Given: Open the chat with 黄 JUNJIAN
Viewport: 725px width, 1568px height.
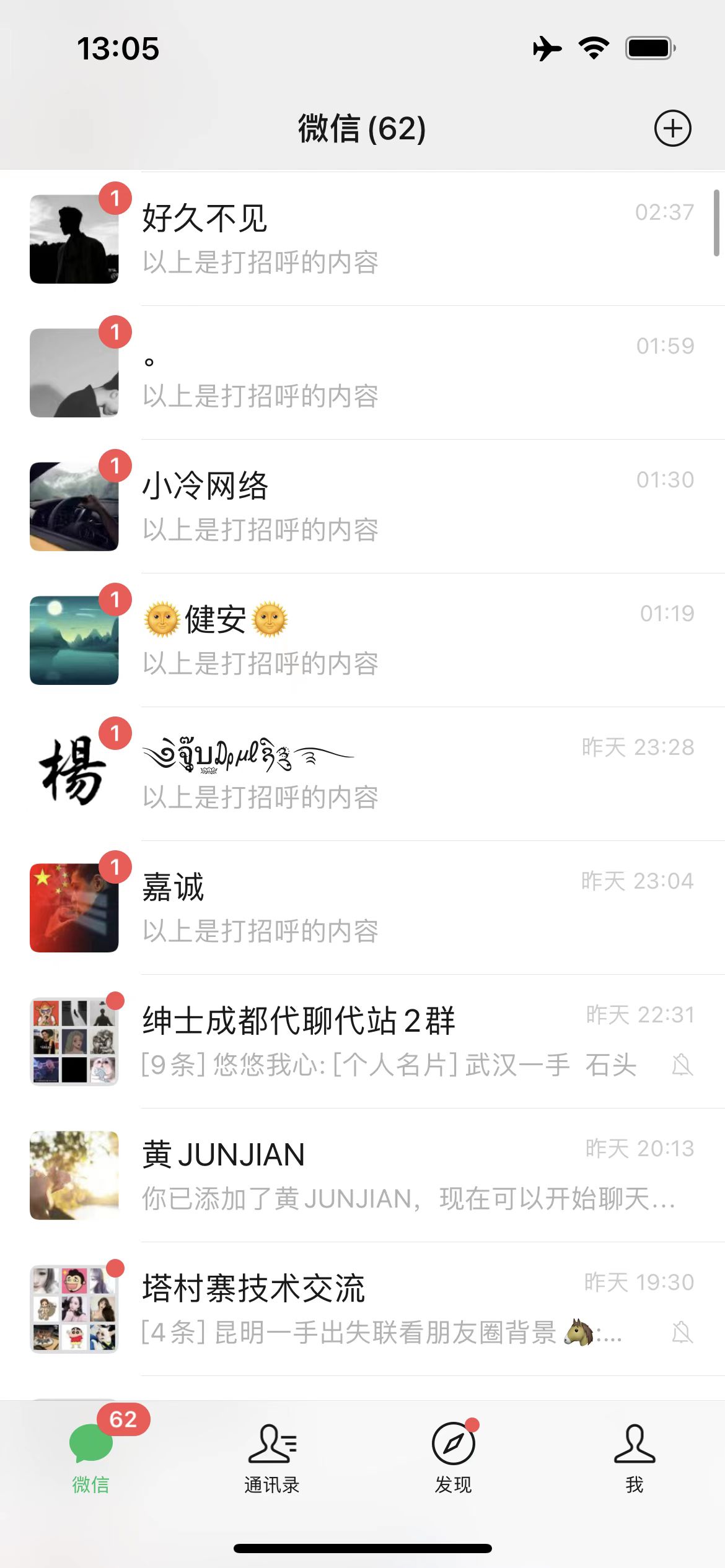Looking at the screenshot, I should click(x=372, y=1175).
